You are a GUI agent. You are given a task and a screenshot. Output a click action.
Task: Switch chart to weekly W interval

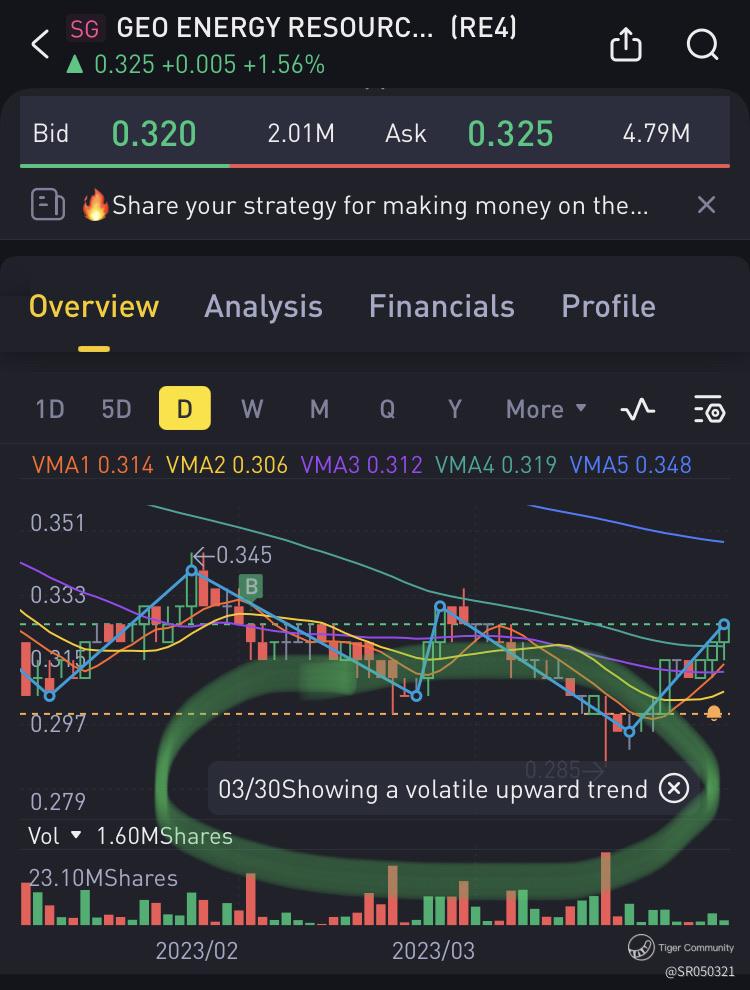252,409
